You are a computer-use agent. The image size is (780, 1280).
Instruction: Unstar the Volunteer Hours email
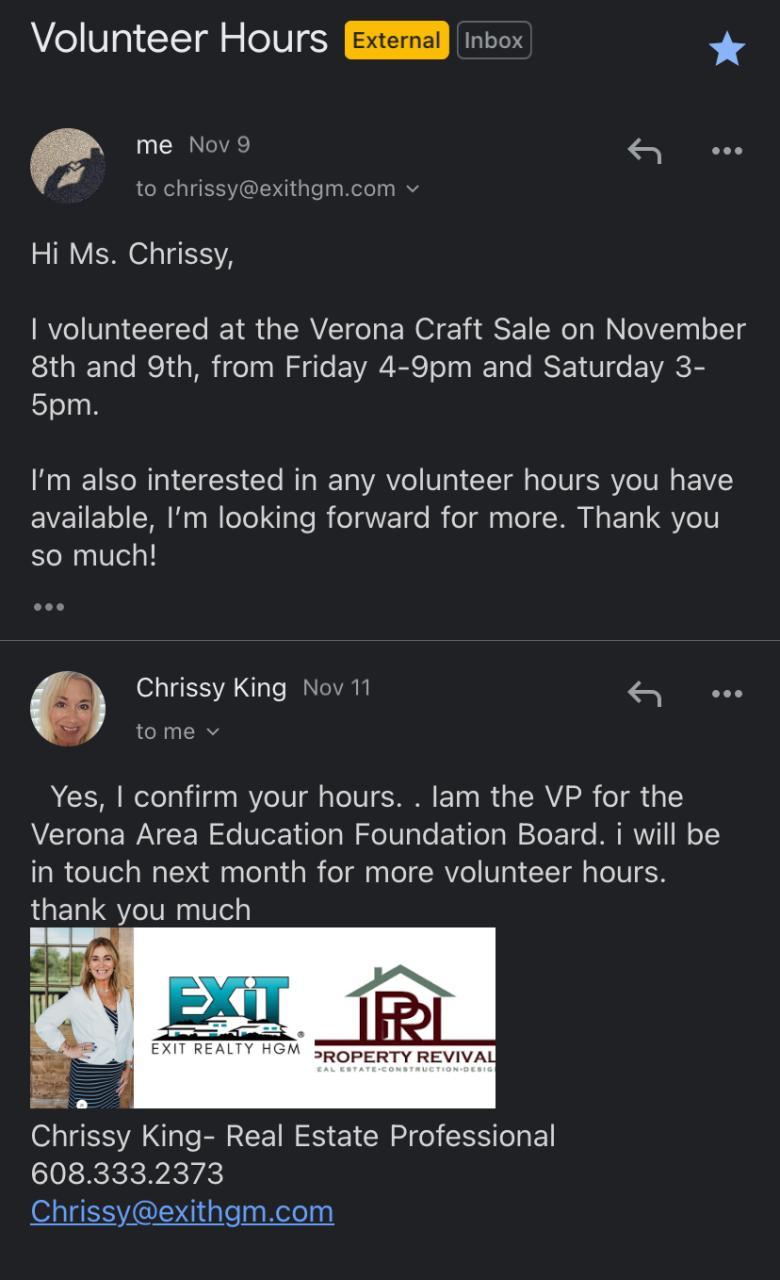point(727,49)
